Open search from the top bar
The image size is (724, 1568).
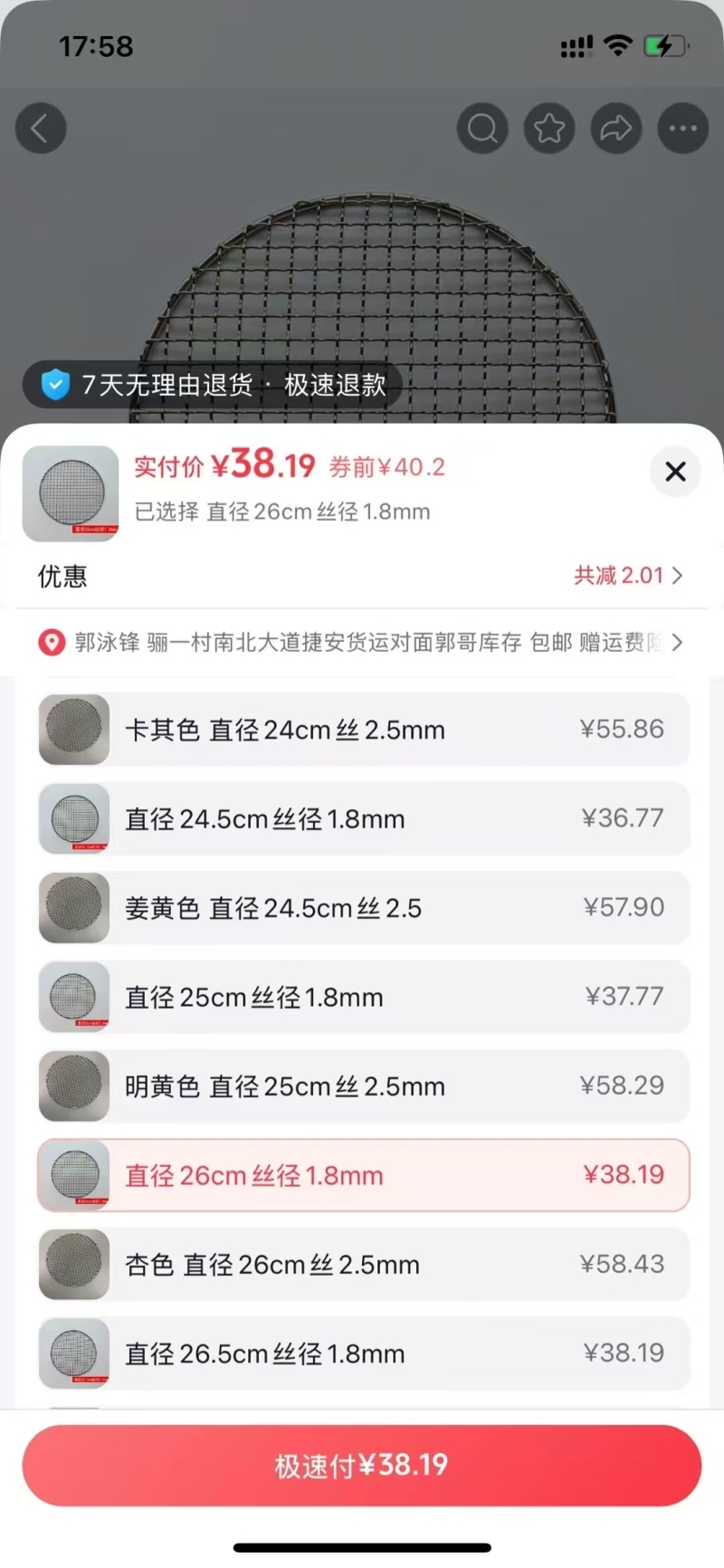[x=482, y=129]
